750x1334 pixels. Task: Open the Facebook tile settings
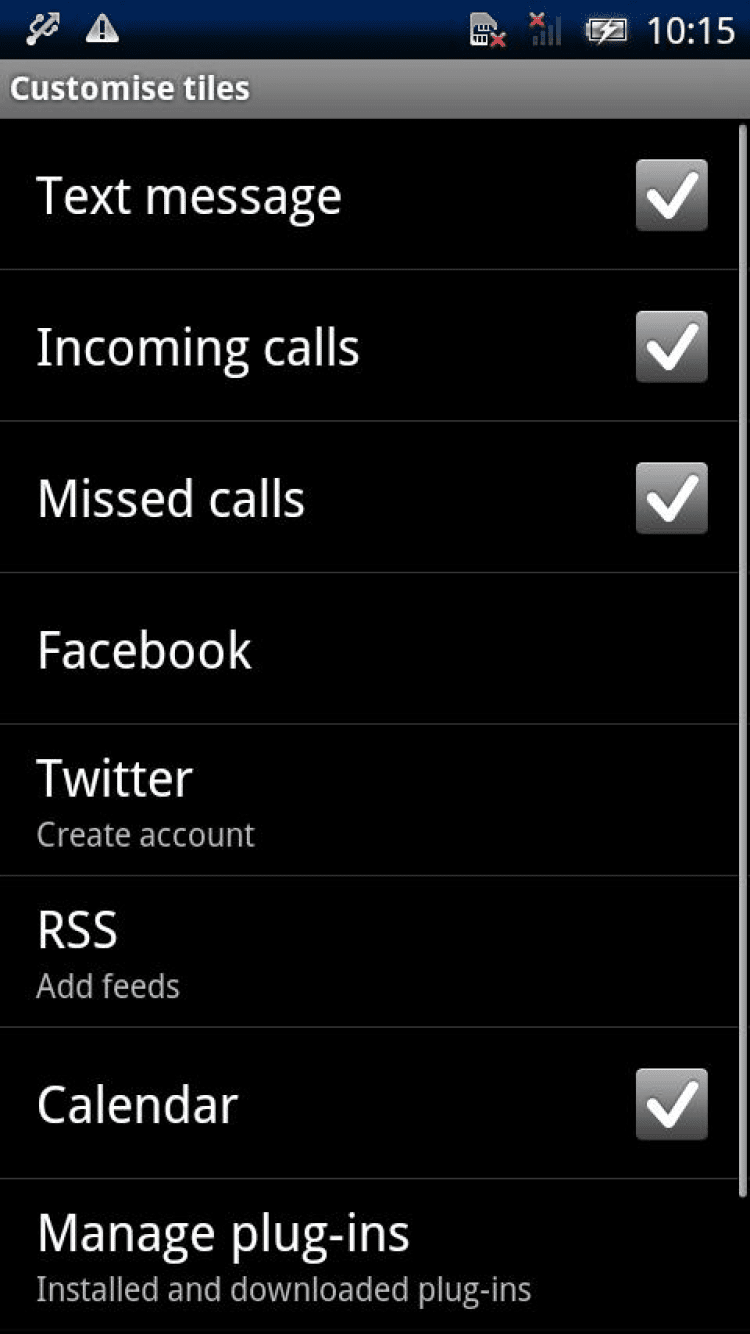(x=369, y=649)
